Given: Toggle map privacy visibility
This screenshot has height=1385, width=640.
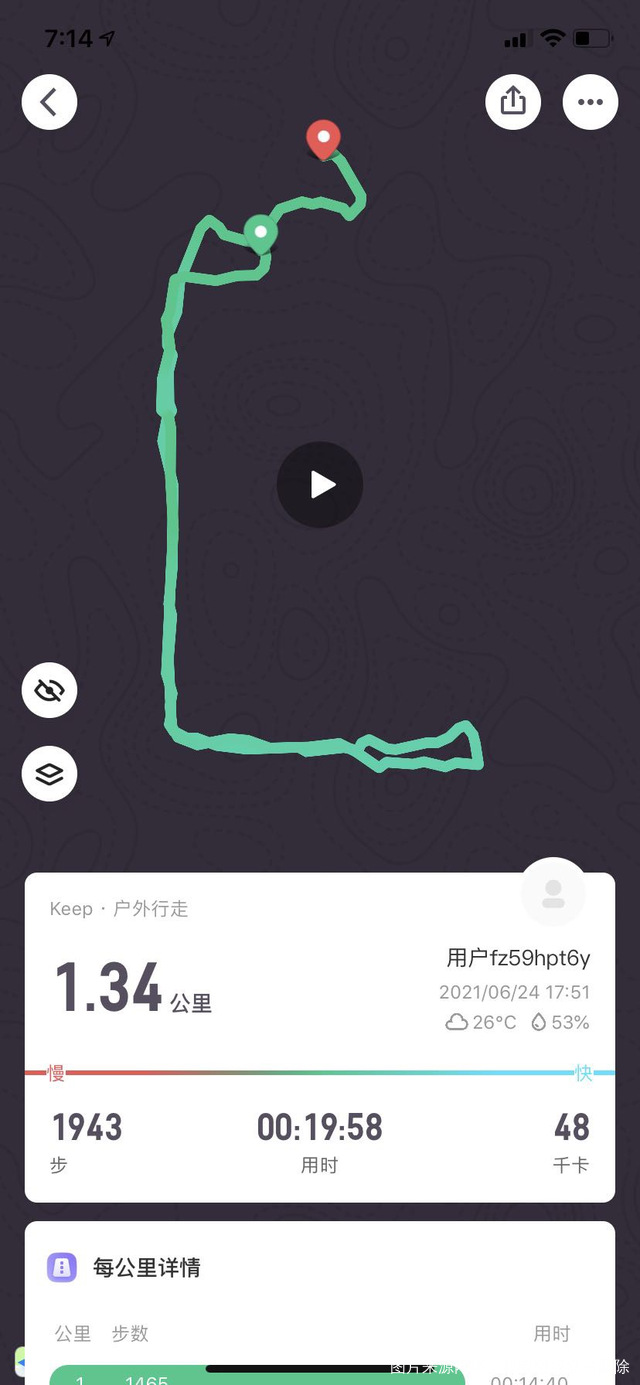Looking at the screenshot, I should [49, 690].
